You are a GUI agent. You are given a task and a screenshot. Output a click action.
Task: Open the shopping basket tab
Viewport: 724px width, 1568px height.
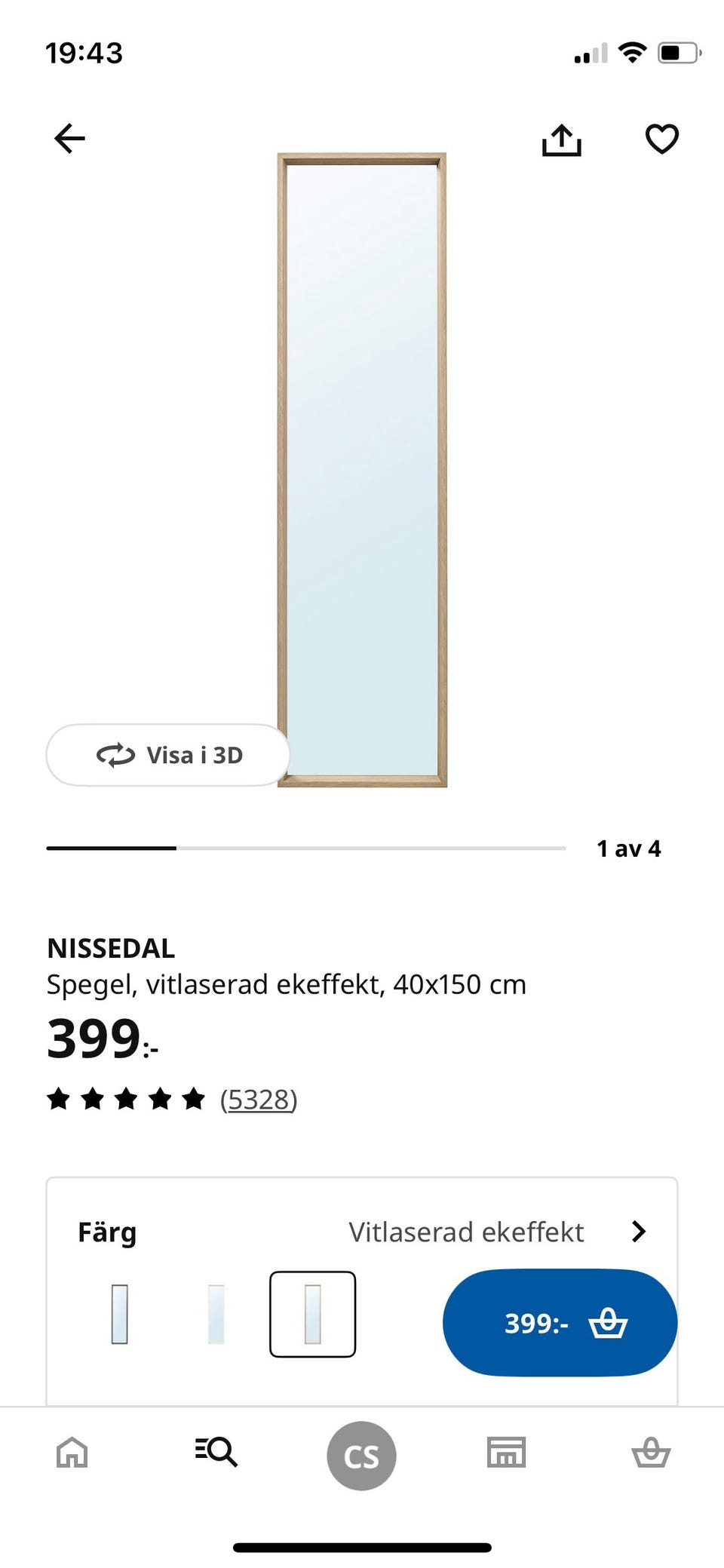pos(651,1453)
